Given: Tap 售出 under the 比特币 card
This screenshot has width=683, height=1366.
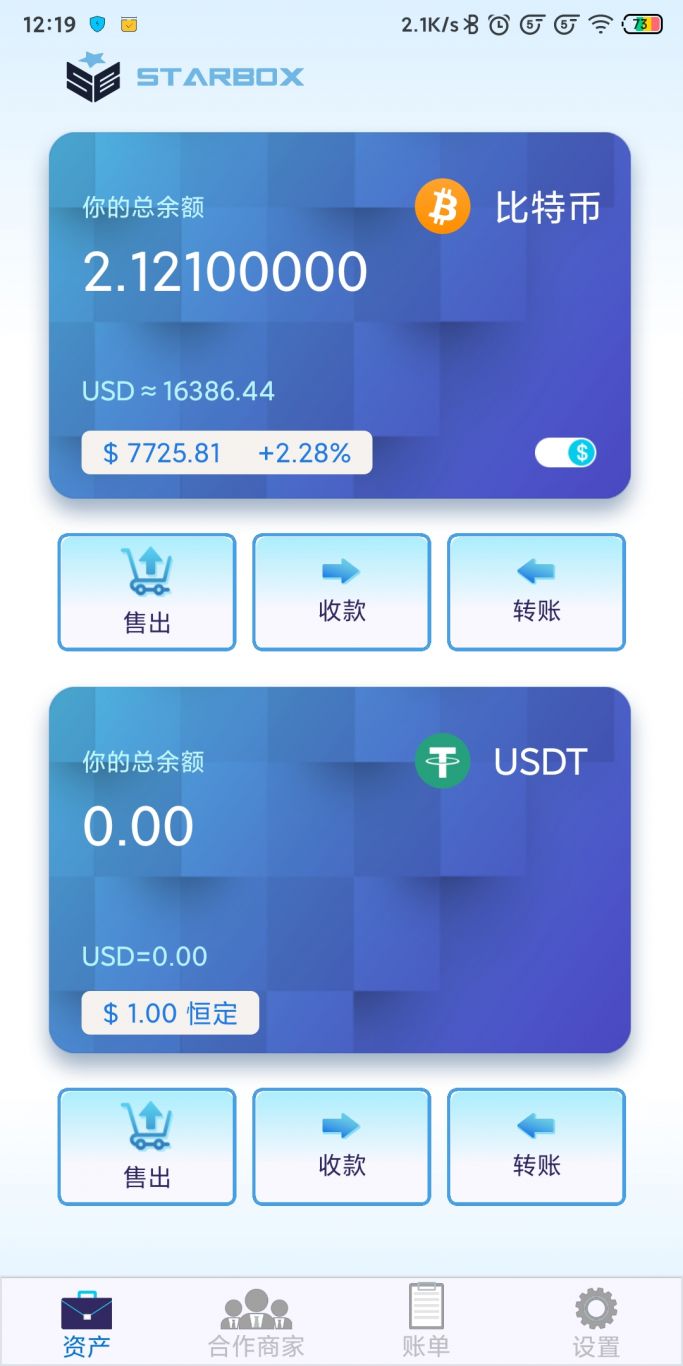Looking at the screenshot, I should click(147, 592).
